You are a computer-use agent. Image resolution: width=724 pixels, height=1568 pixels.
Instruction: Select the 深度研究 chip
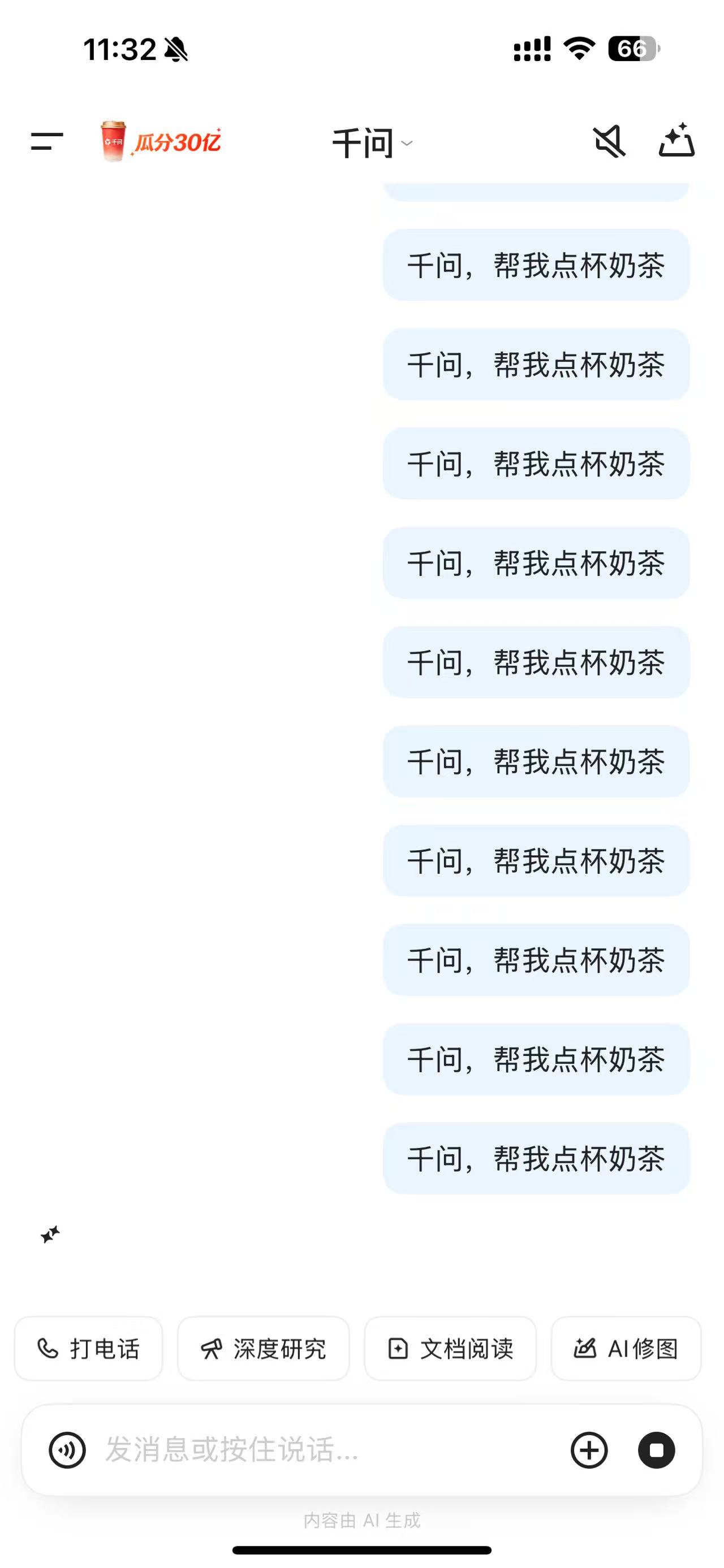pyautogui.click(x=263, y=1349)
